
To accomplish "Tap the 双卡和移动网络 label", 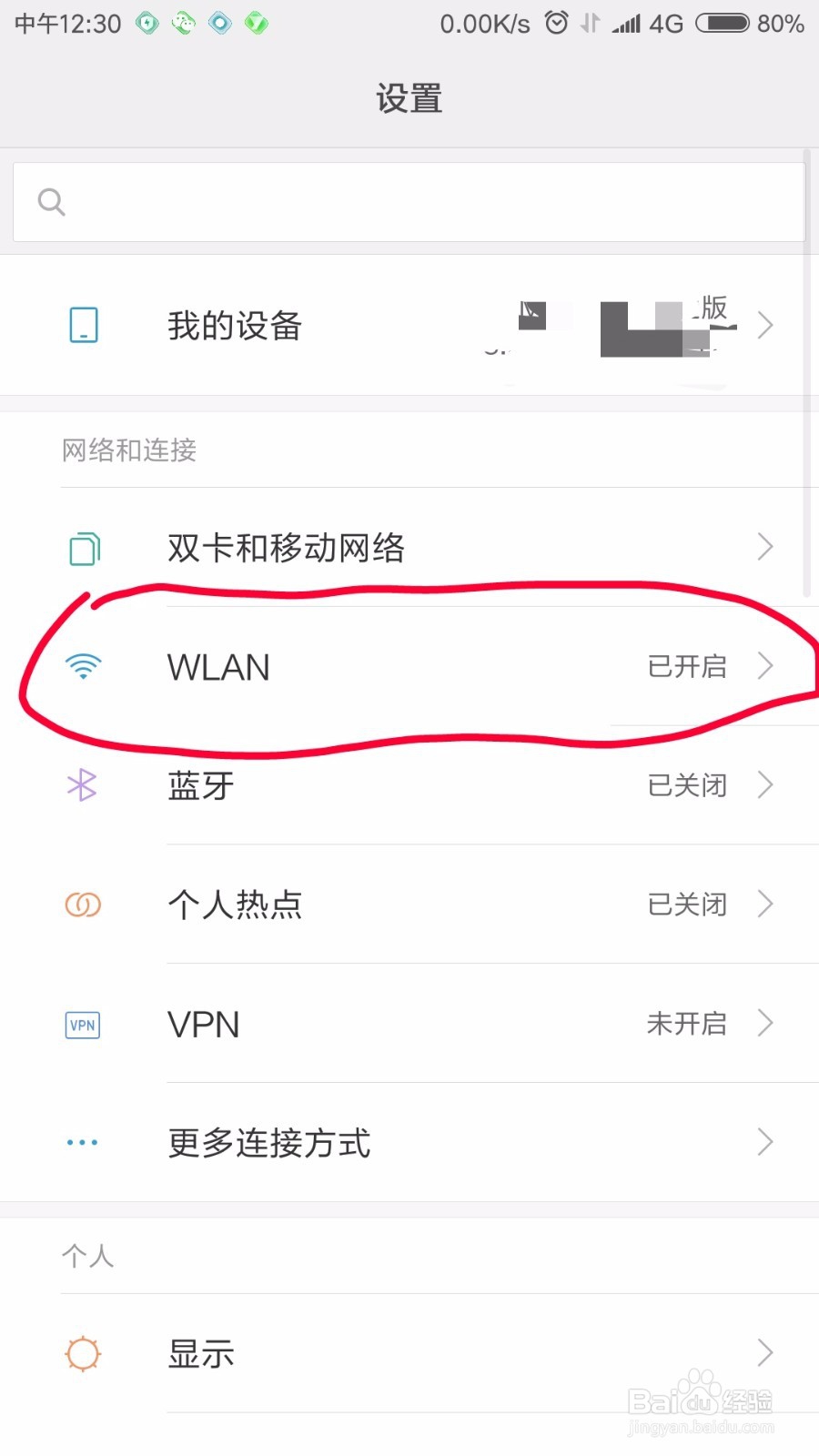I will coord(286,548).
